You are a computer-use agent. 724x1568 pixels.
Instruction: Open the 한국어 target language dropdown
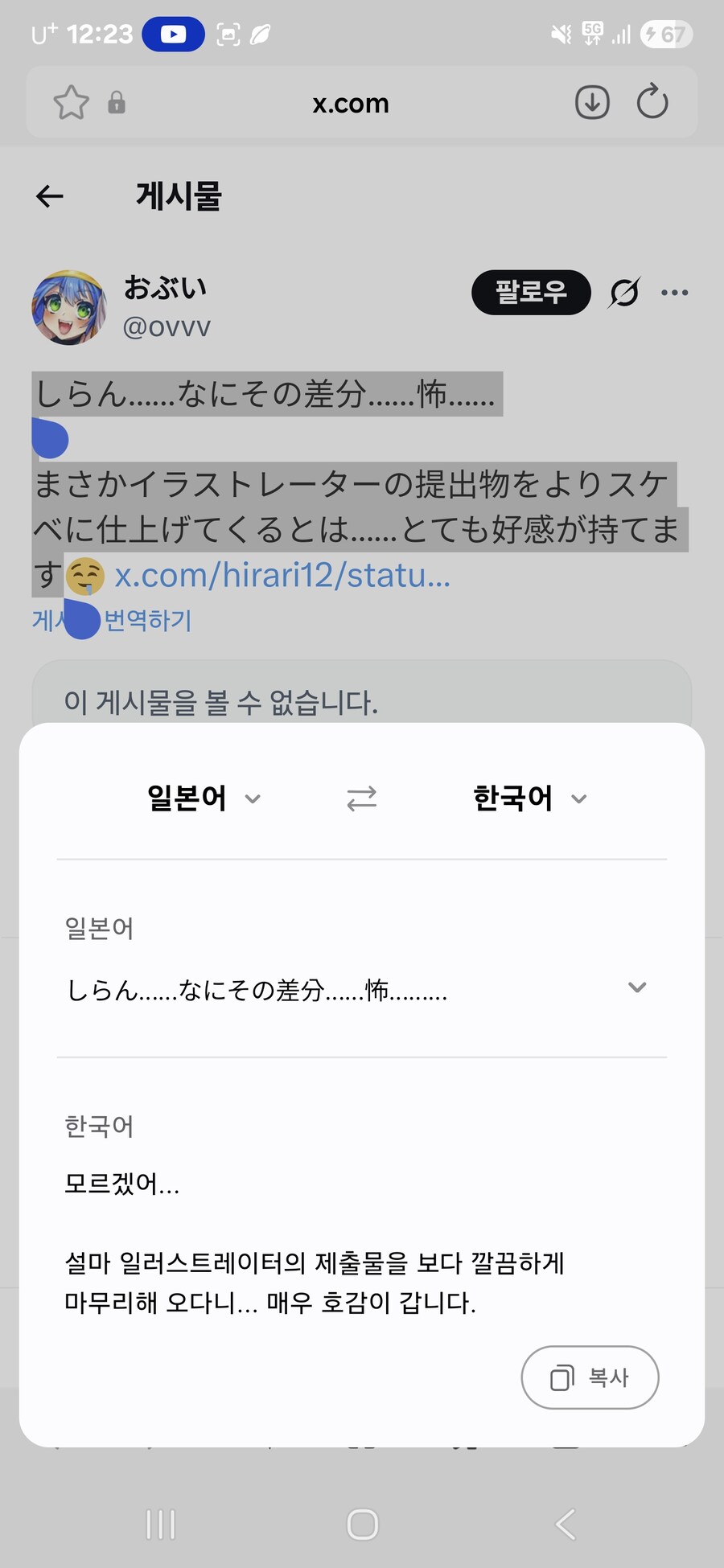click(529, 798)
